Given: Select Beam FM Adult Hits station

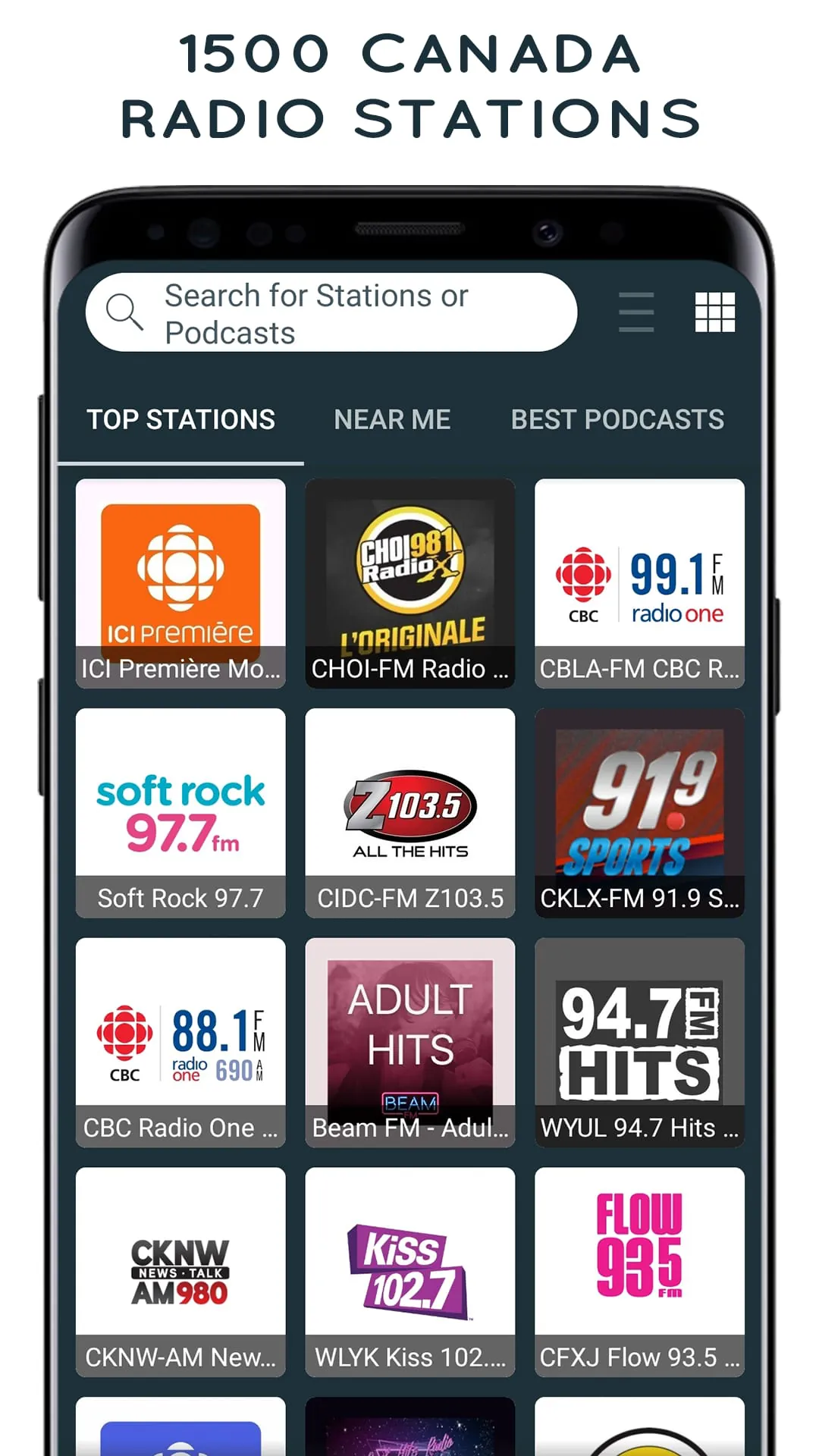Looking at the screenshot, I should [x=409, y=1039].
